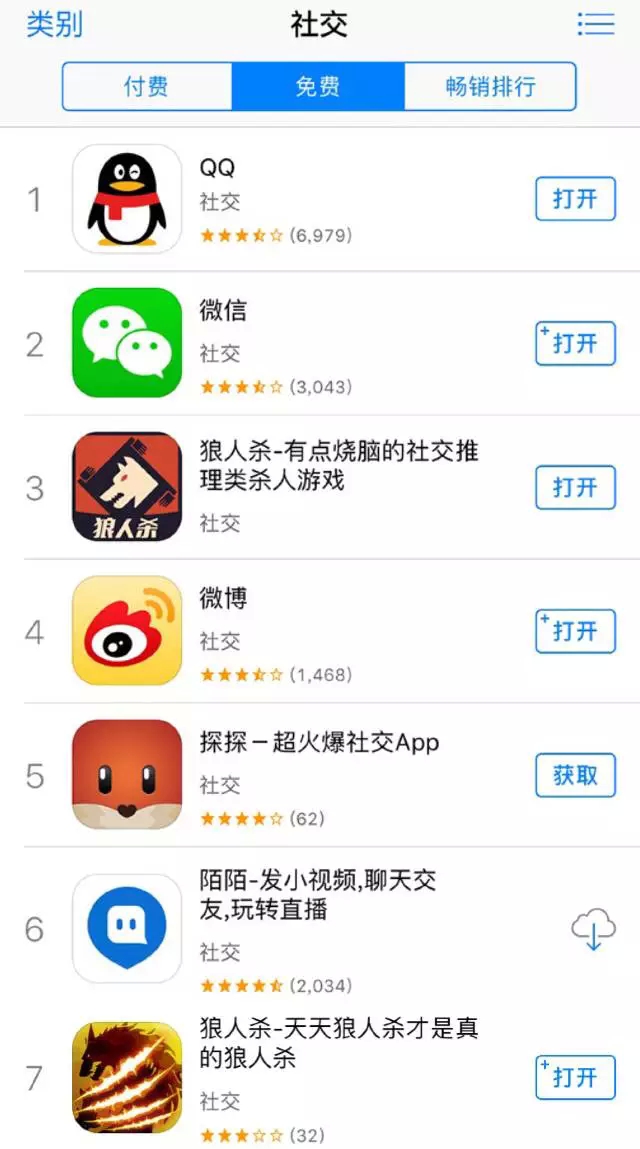Open the 类别 categories link

pyautogui.click(x=54, y=24)
